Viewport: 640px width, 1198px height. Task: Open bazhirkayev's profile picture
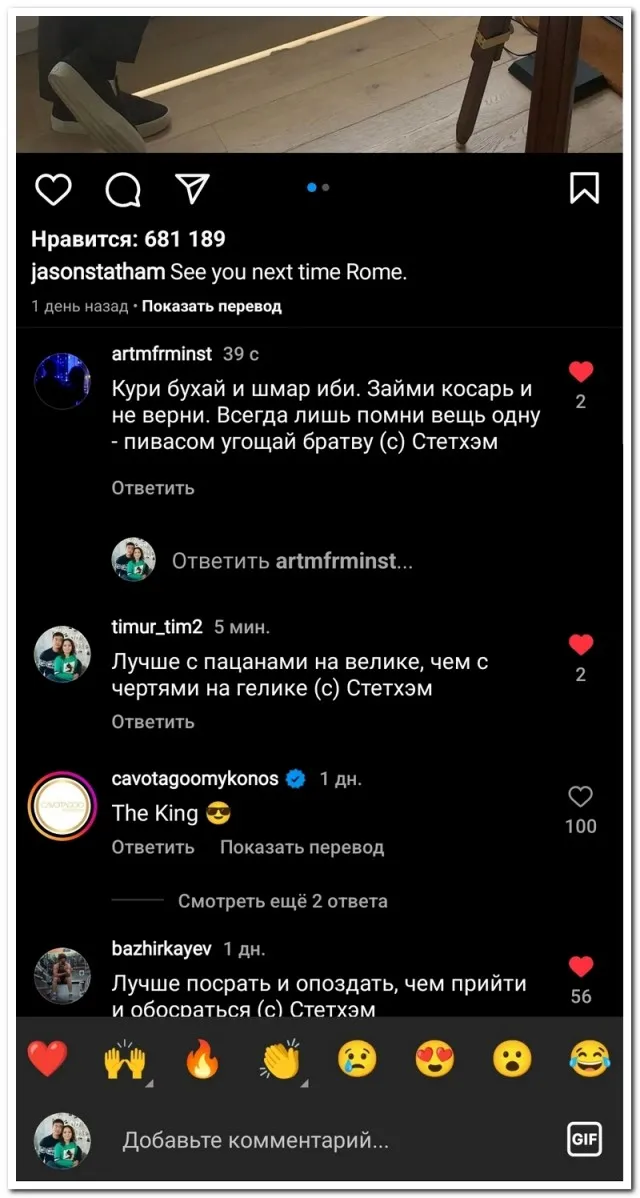coord(62,975)
